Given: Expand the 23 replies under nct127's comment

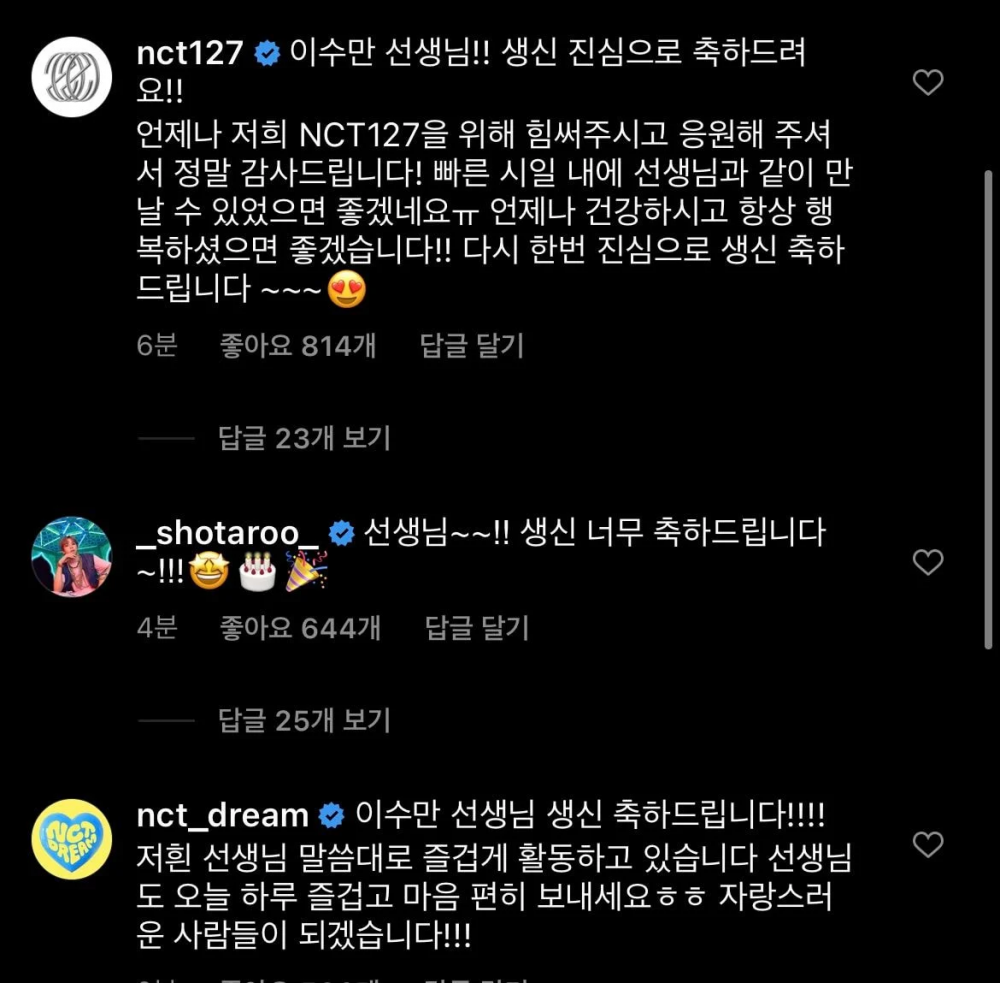Looking at the screenshot, I should [304, 438].
